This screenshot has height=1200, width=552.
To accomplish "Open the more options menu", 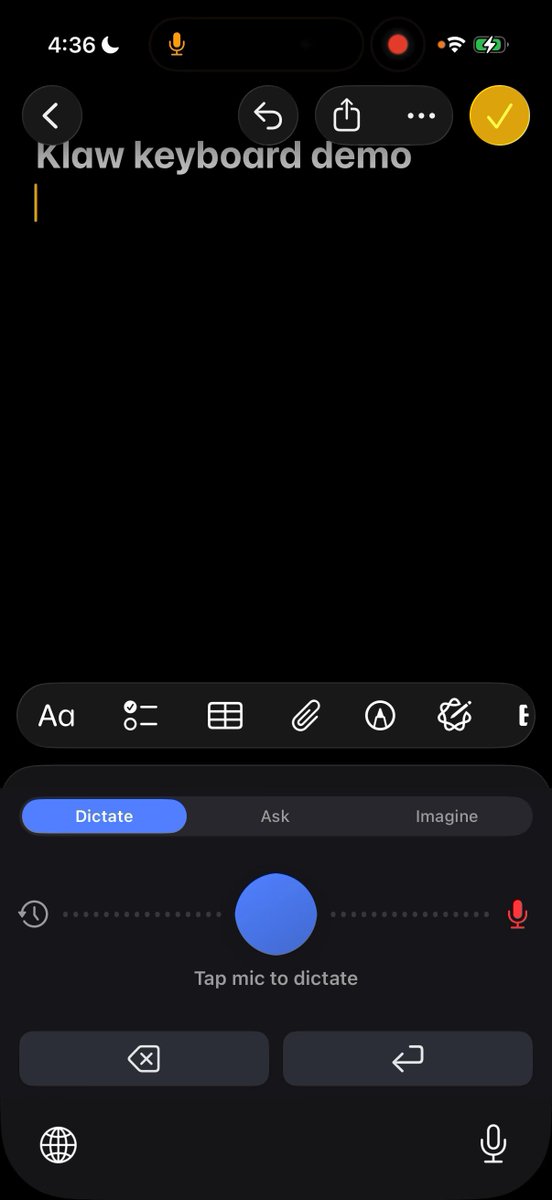I will coord(421,116).
